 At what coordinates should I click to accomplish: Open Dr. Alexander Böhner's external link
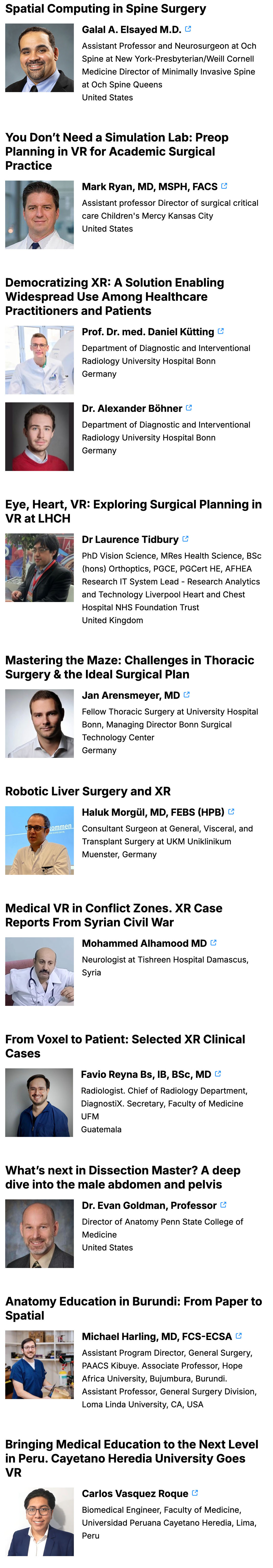coord(189,408)
